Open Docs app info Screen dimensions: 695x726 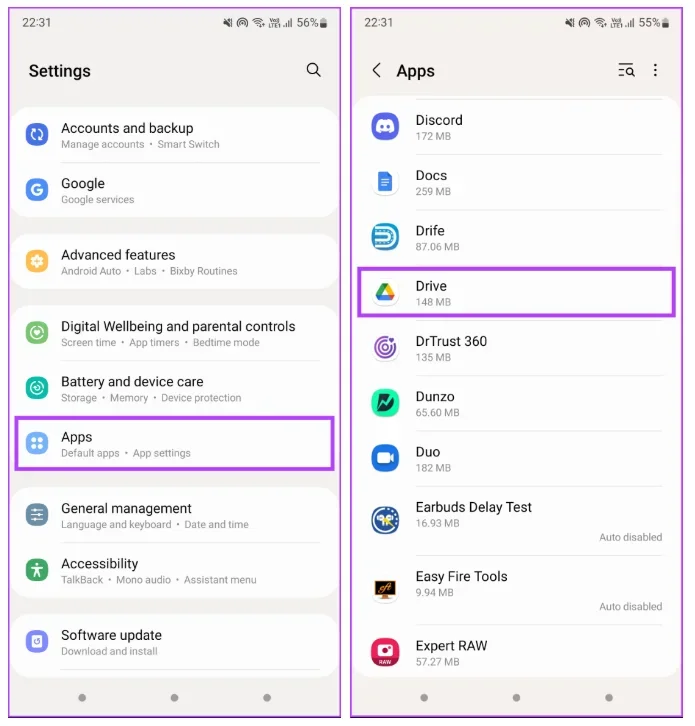click(x=515, y=182)
